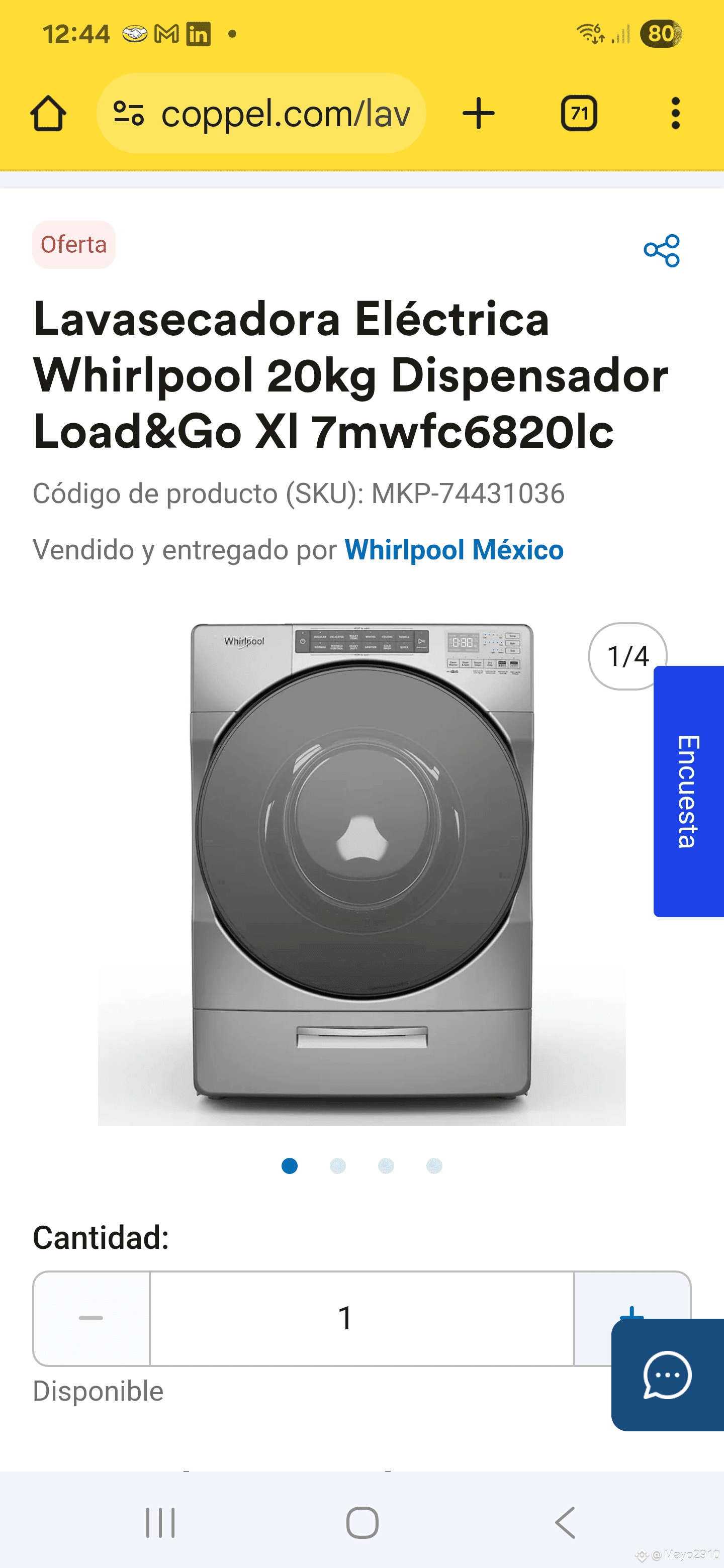
Task: Jump to the second product image dot
Action: tap(337, 1165)
